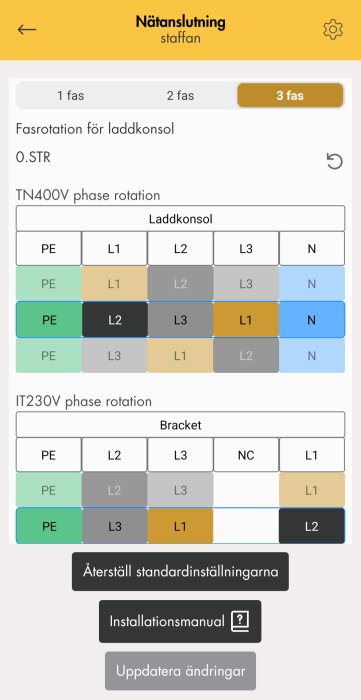Select TN400V rotation row L3 L1 L2
361x700 pixels.
tap(180, 355)
